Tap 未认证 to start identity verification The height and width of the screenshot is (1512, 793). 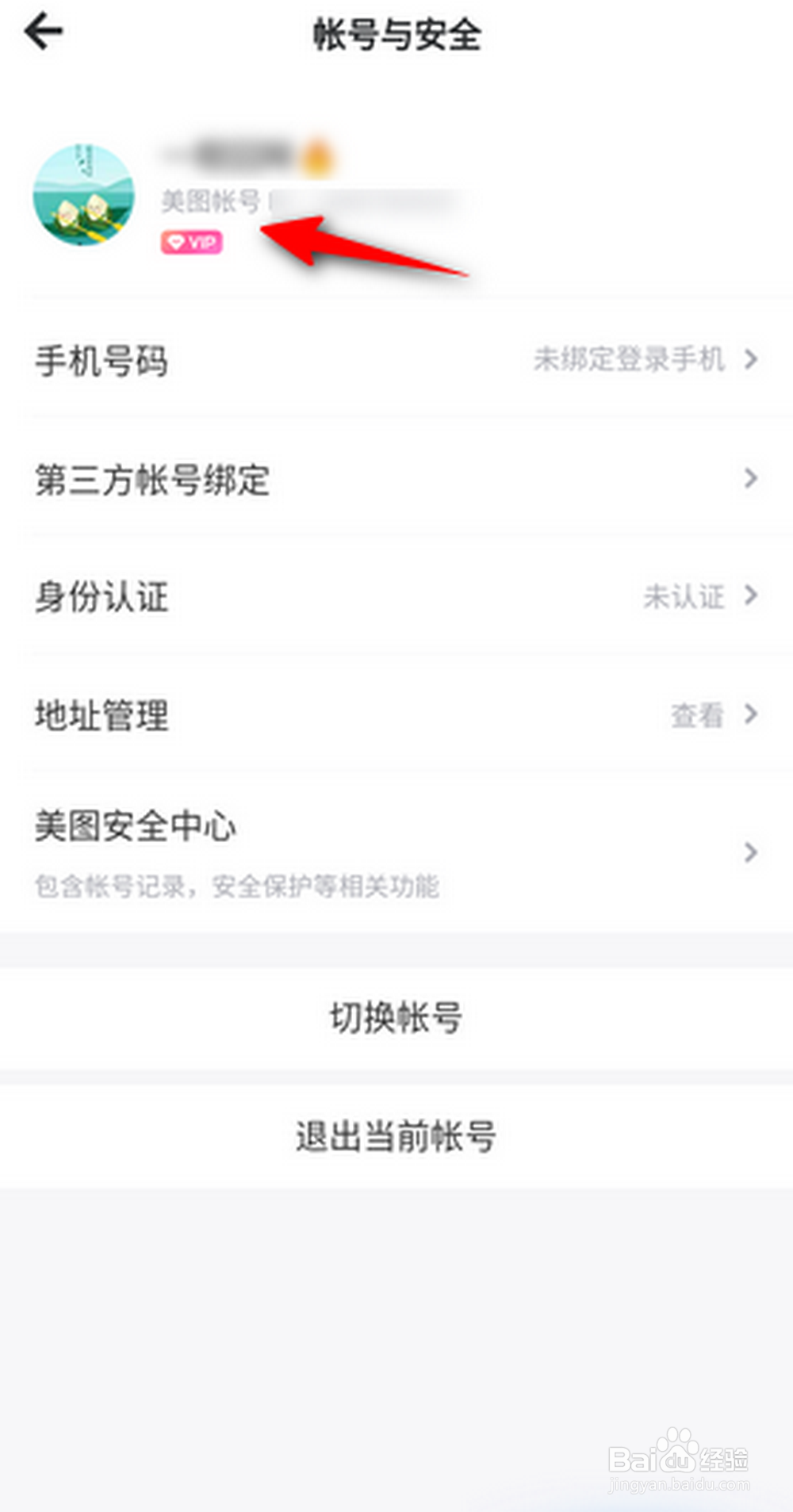coord(687,598)
